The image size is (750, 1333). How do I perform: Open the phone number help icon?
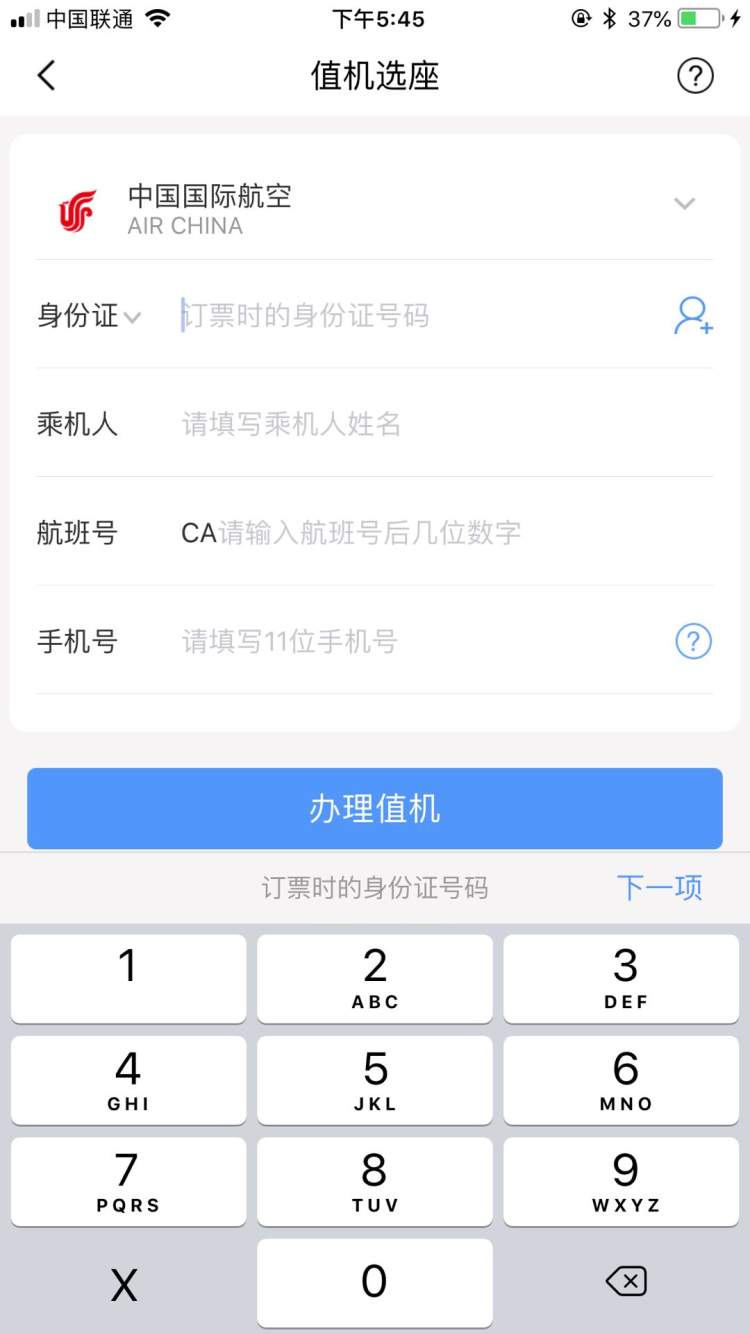[x=693, y=641]
